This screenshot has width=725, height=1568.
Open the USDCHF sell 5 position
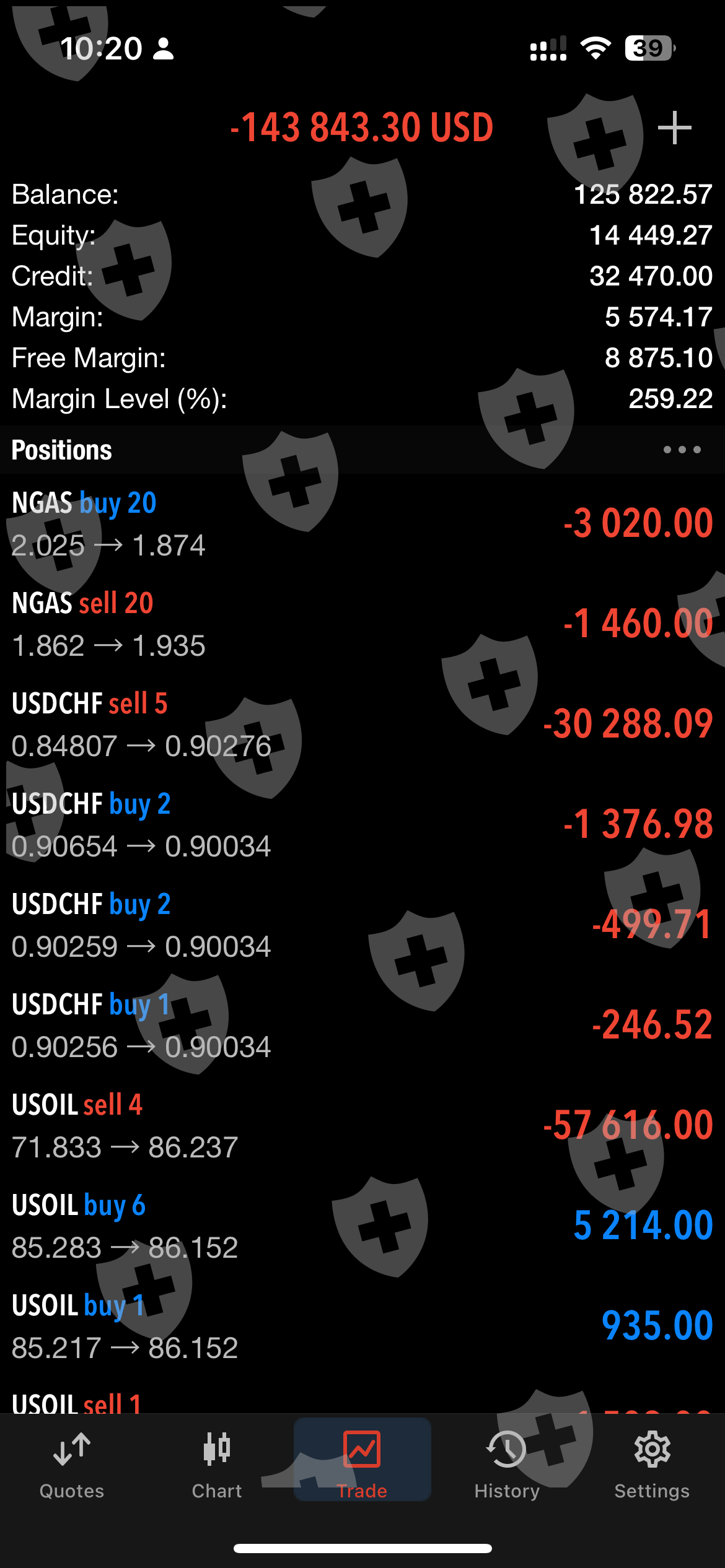pos(362,725)
